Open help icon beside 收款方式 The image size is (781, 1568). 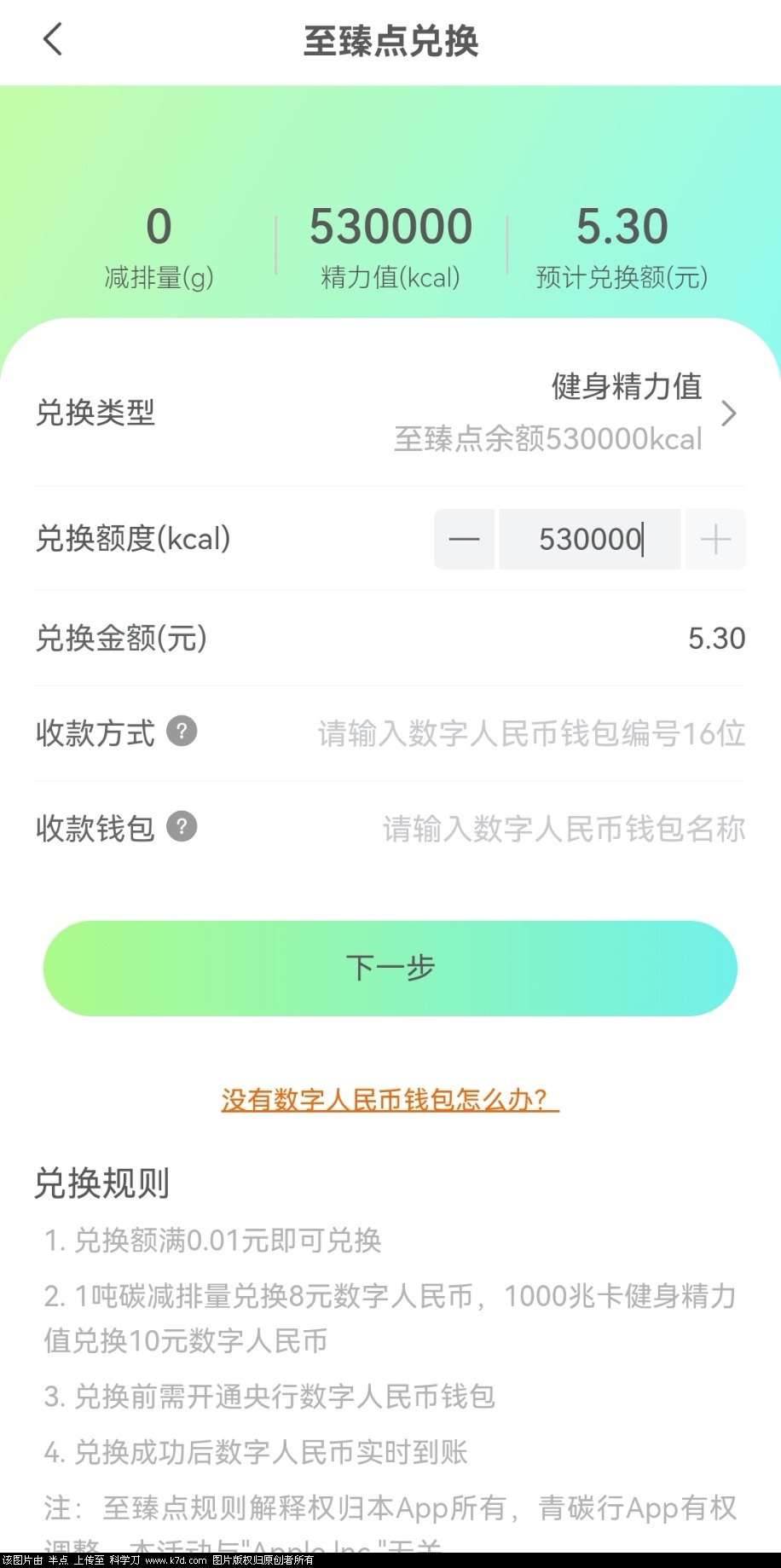tap(182, 732)
